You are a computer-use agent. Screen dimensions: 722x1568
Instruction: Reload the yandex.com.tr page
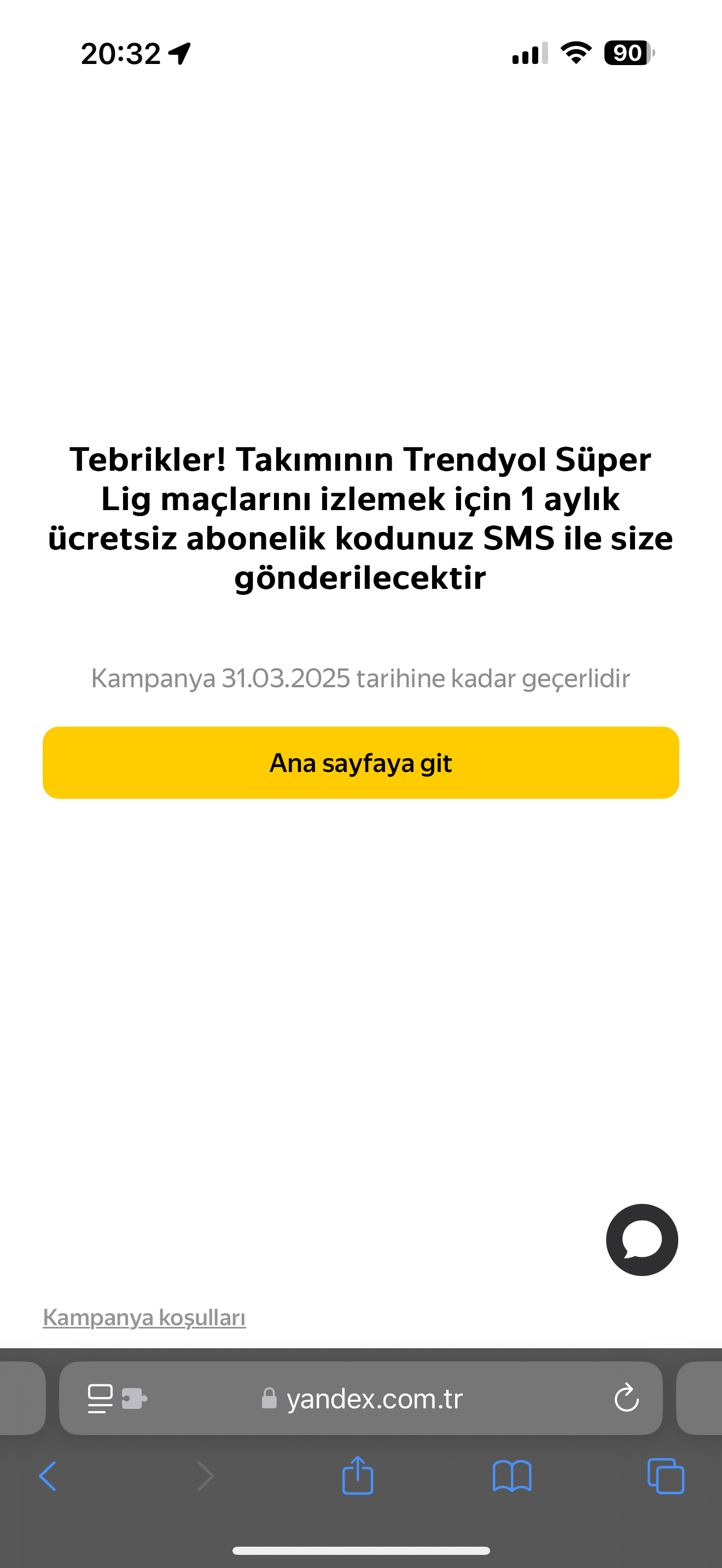[x=626, y=1398]
